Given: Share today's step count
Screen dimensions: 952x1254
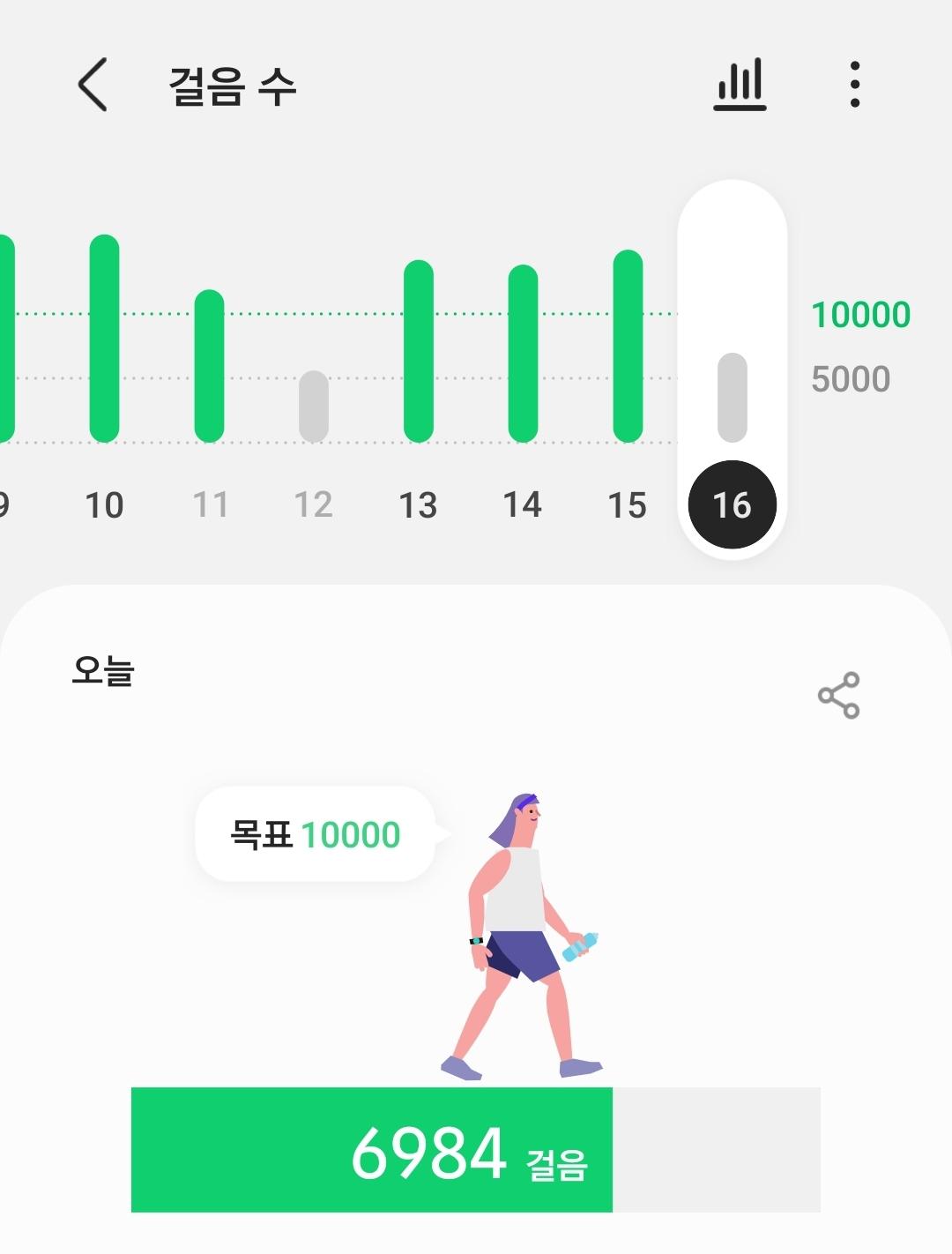Looking at the screenshot, I should [x=838, y=695].
